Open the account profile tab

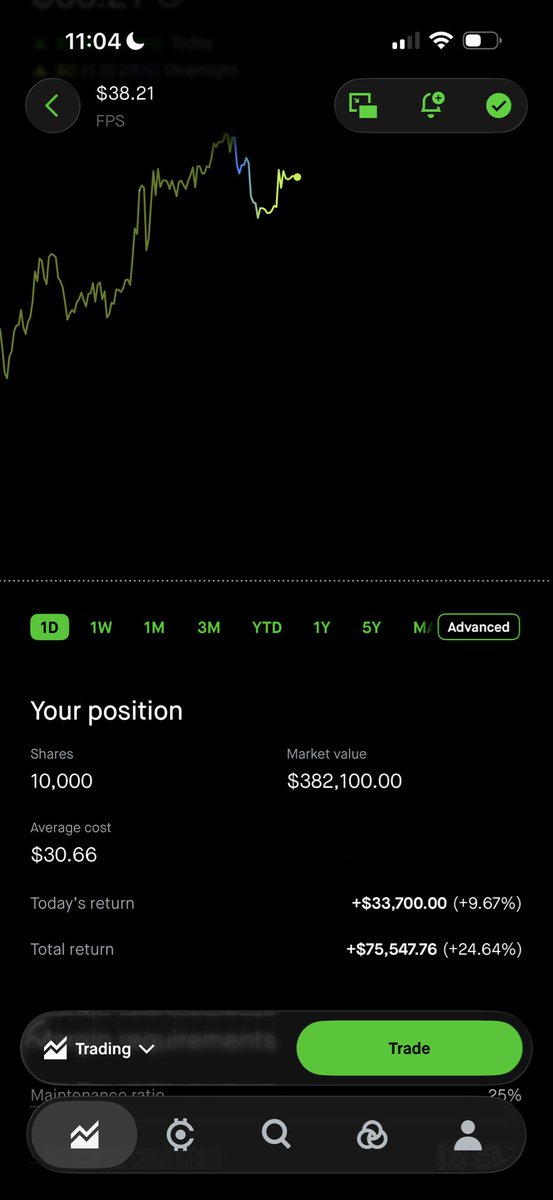(x=467, y=1135)
